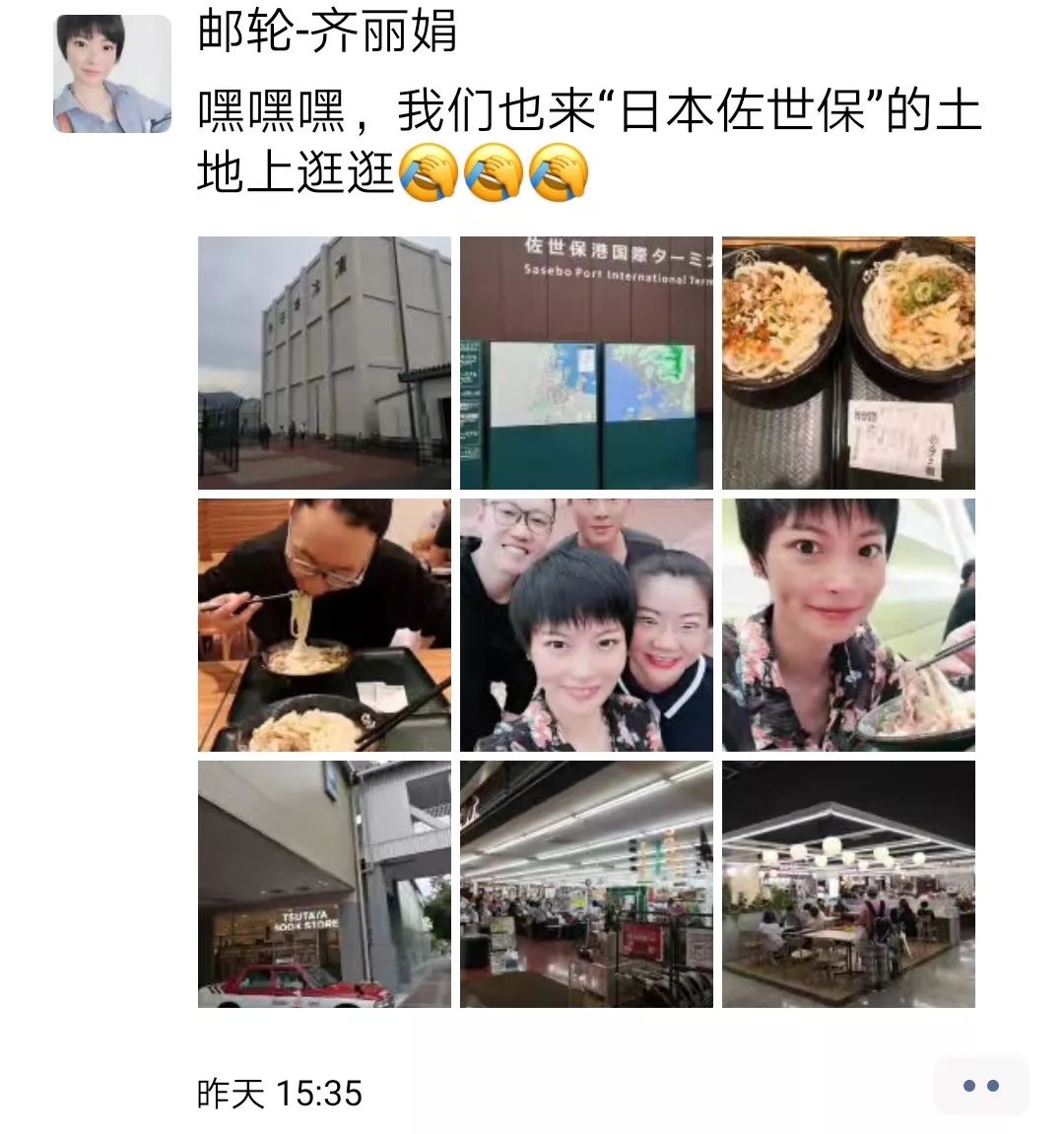Open the like and comment menu

pos(980,1086)
